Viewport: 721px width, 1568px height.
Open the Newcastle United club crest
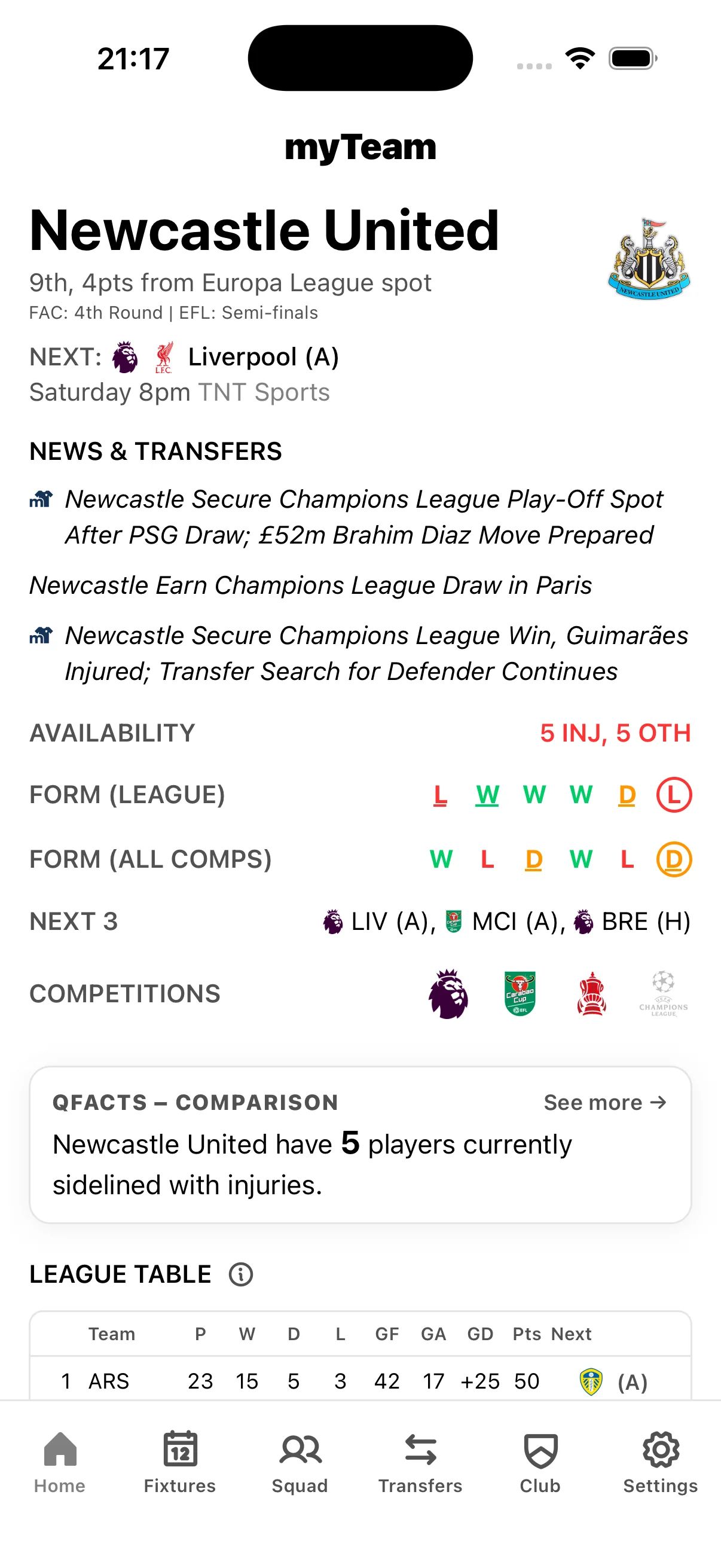click(649, 256)
